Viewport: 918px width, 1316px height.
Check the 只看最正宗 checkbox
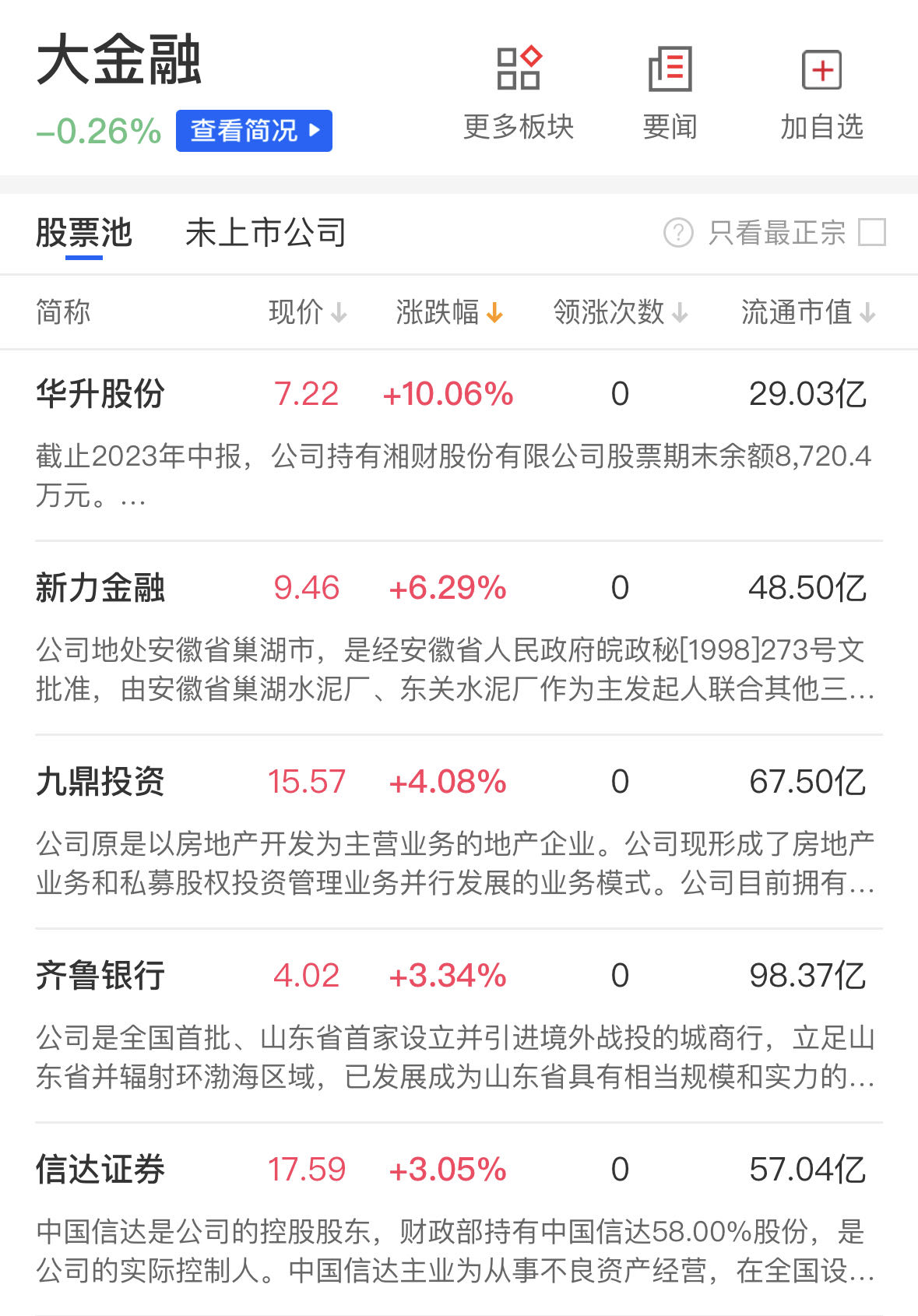pyautogui.click(x=871, y=232)
